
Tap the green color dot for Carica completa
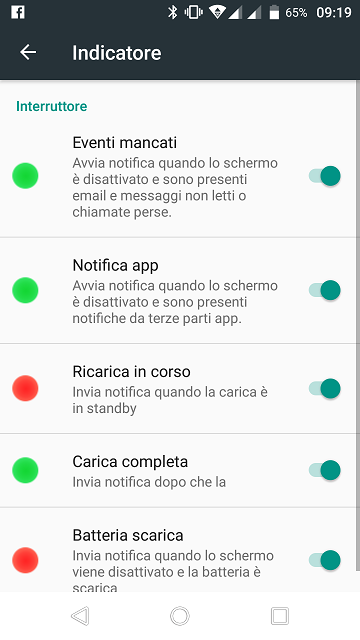25,470
